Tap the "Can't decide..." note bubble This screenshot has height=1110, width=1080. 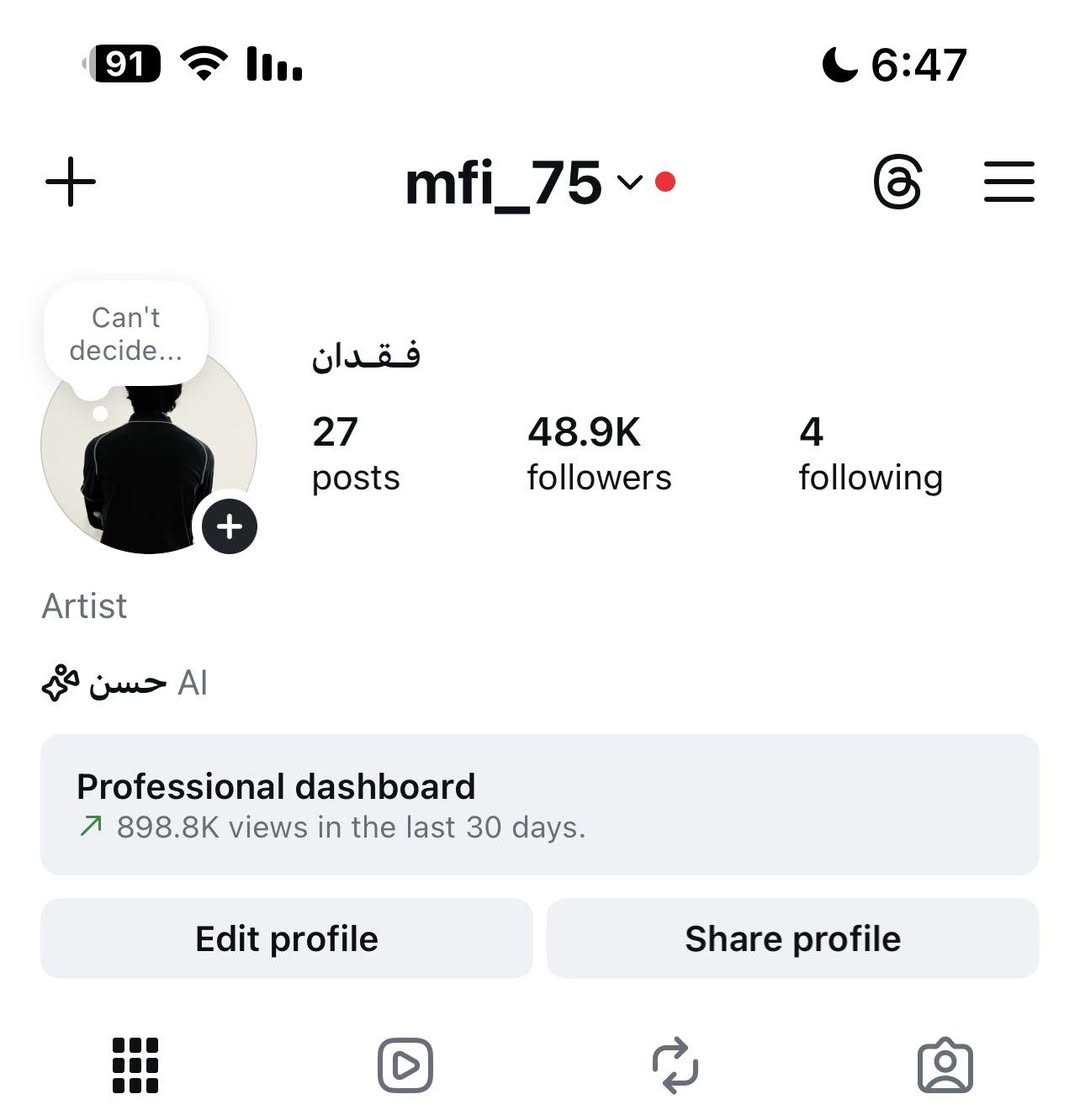[126, 334]
